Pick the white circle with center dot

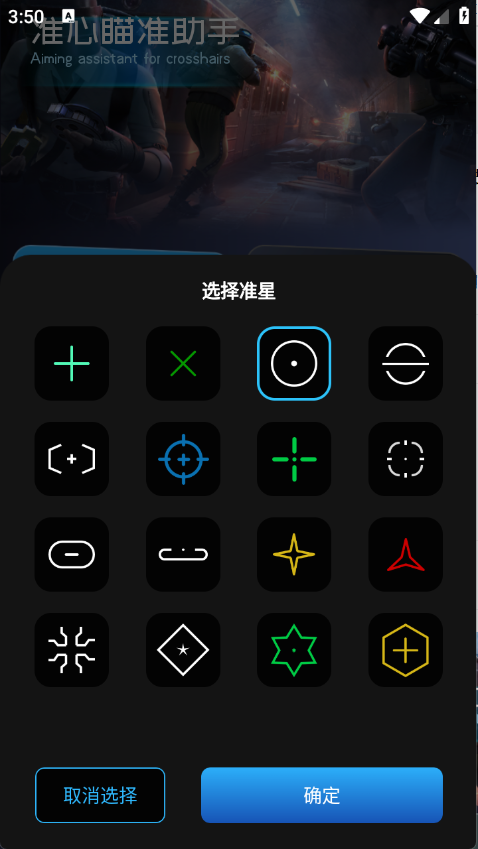pyautogui.click(x=294, y=363)
